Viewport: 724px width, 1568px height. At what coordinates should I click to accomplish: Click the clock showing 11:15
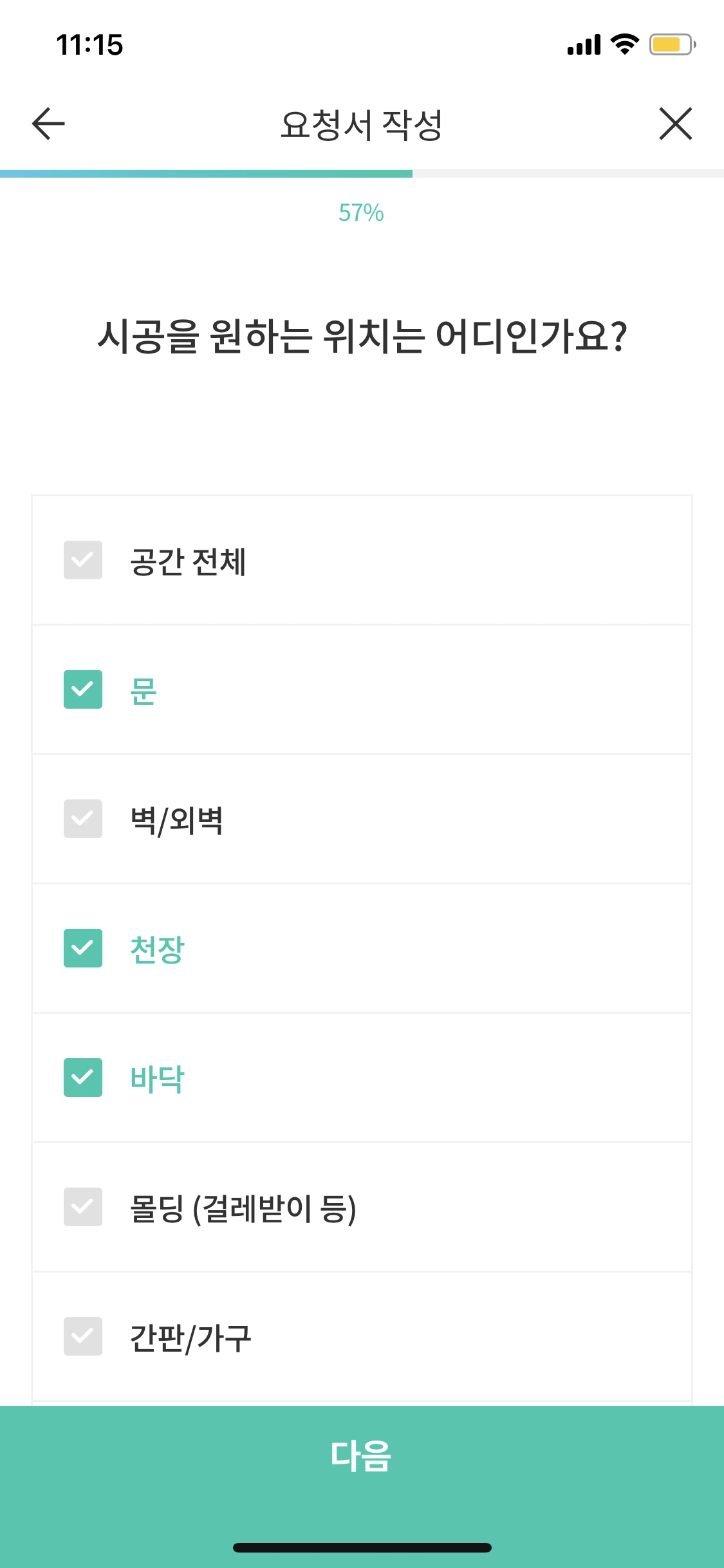(x=90, y=44)
